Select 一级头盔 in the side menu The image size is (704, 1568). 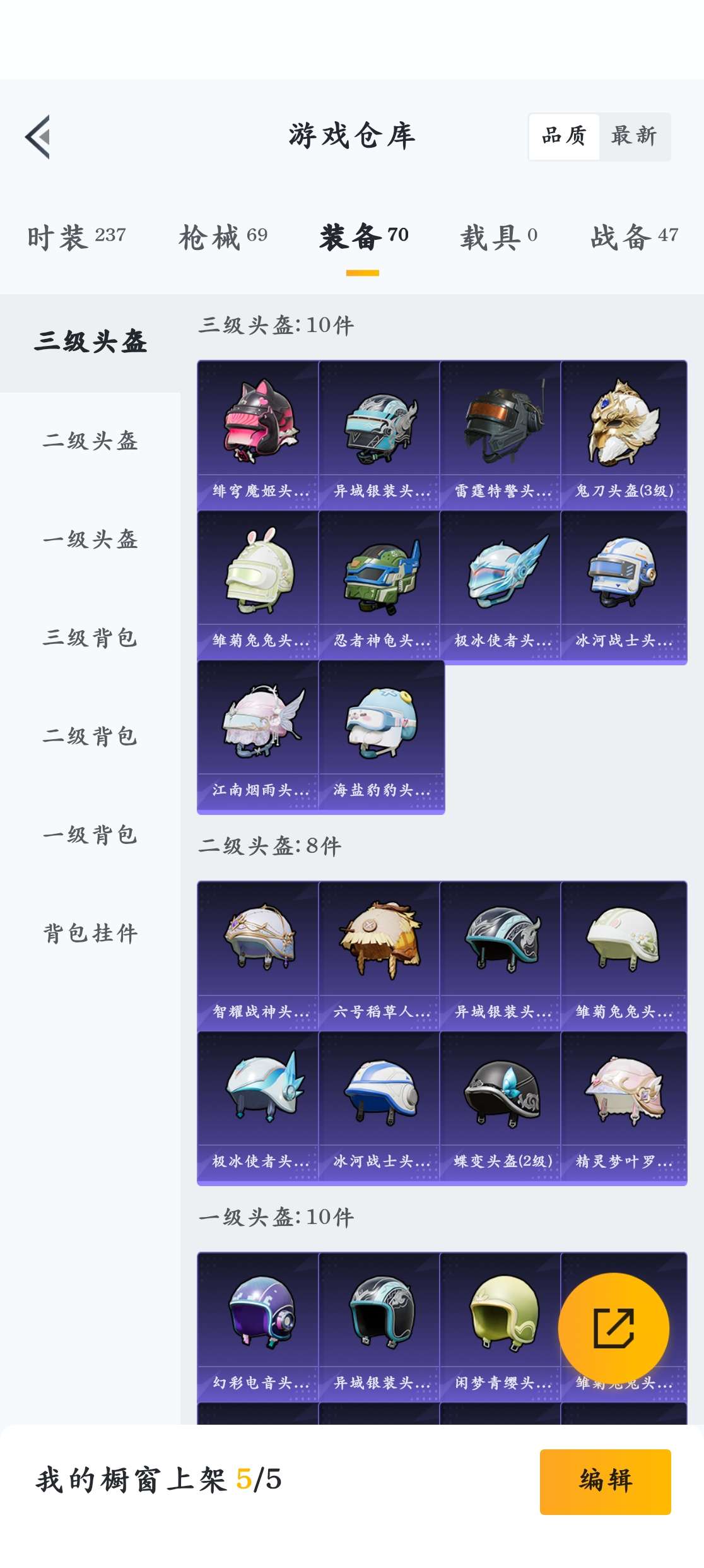tap(90, 539)
